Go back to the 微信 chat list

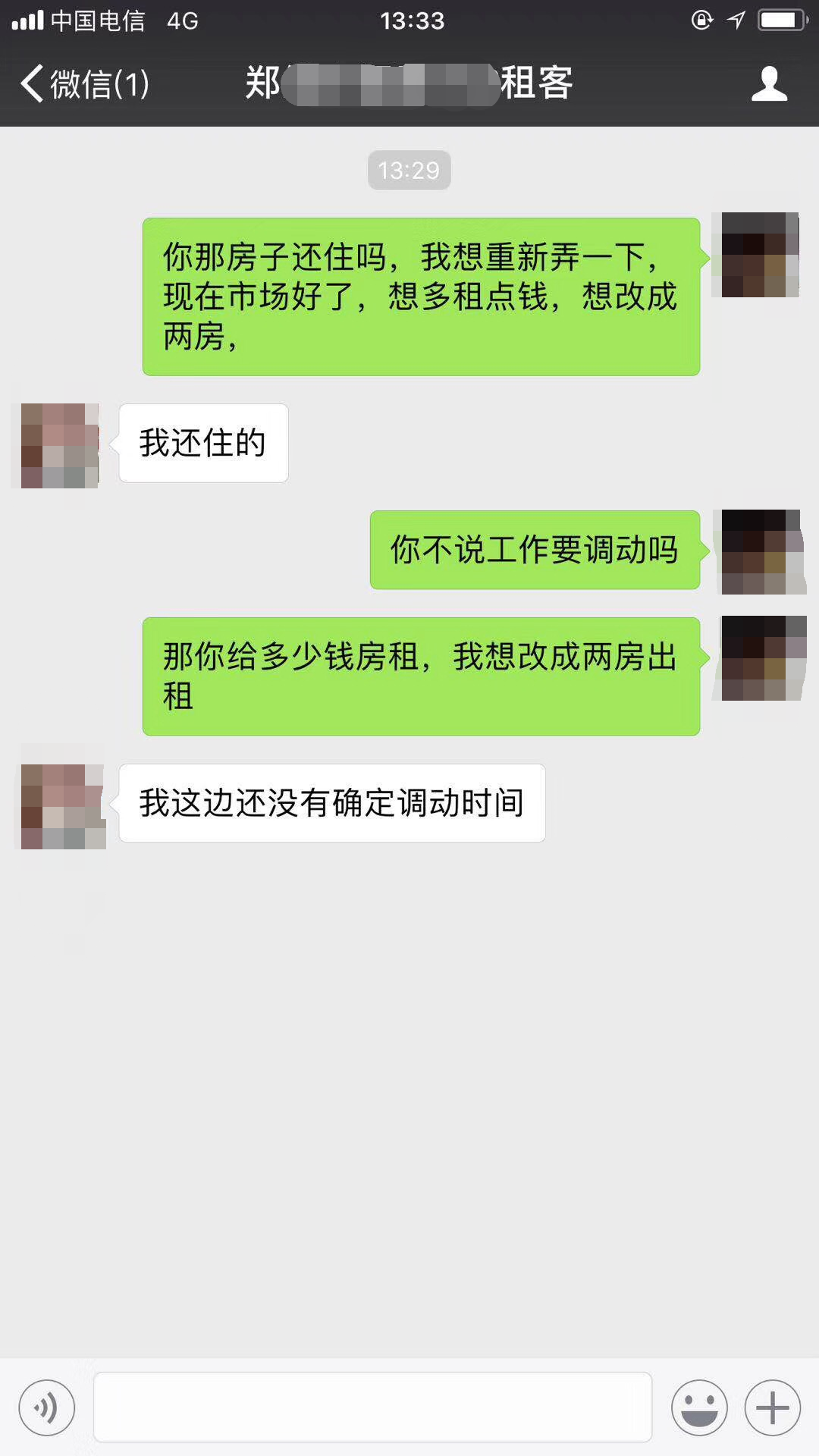coord(84,83)
